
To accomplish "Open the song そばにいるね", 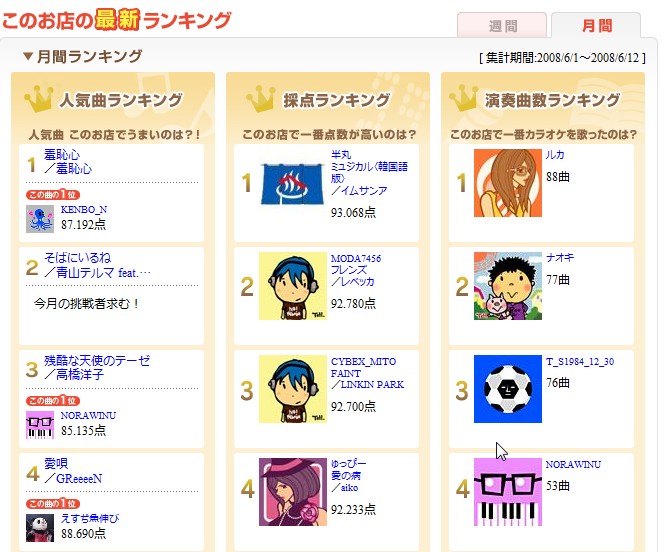I will coord(78,258).
